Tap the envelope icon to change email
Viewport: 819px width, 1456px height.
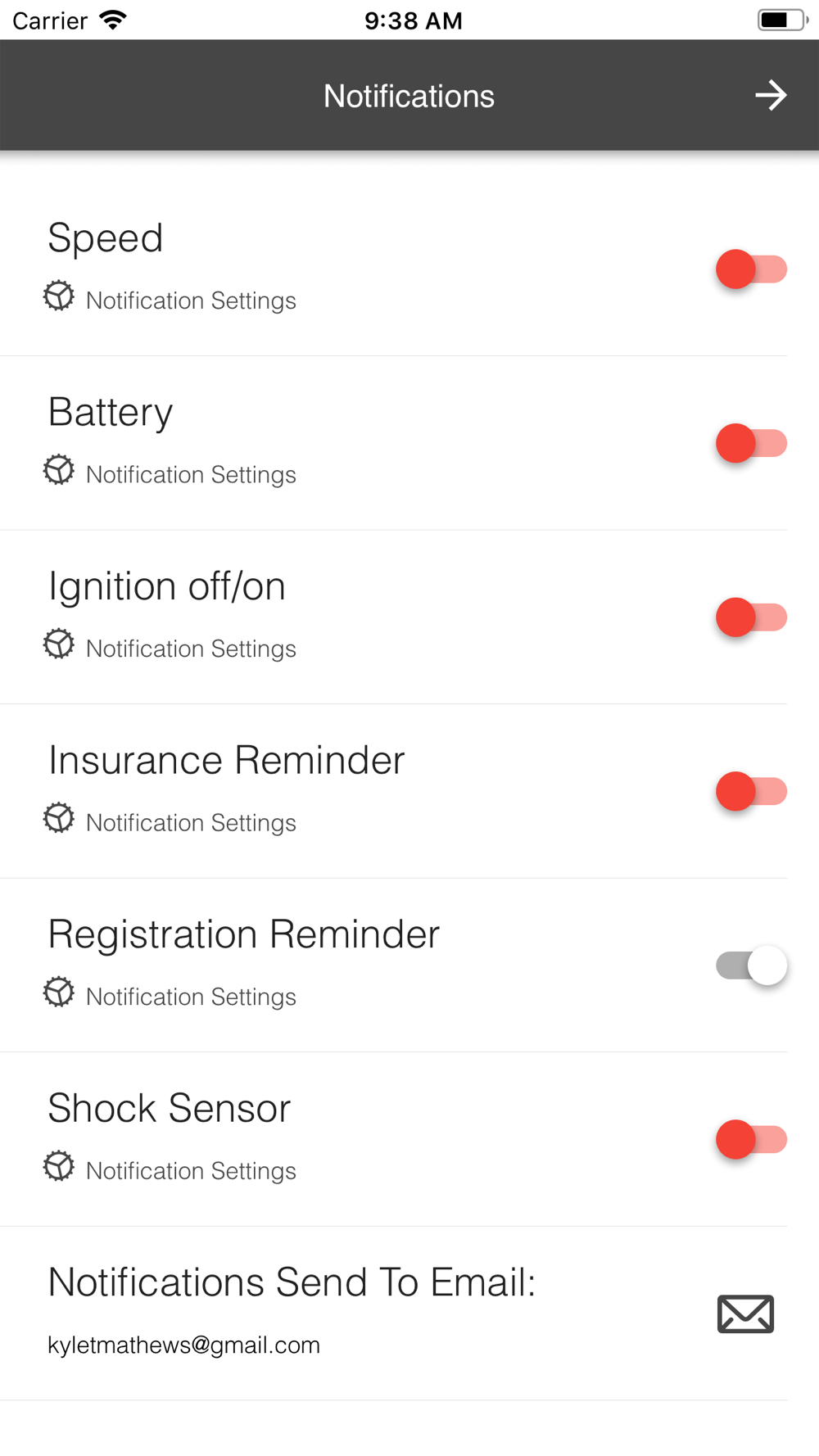point(745,1314)
